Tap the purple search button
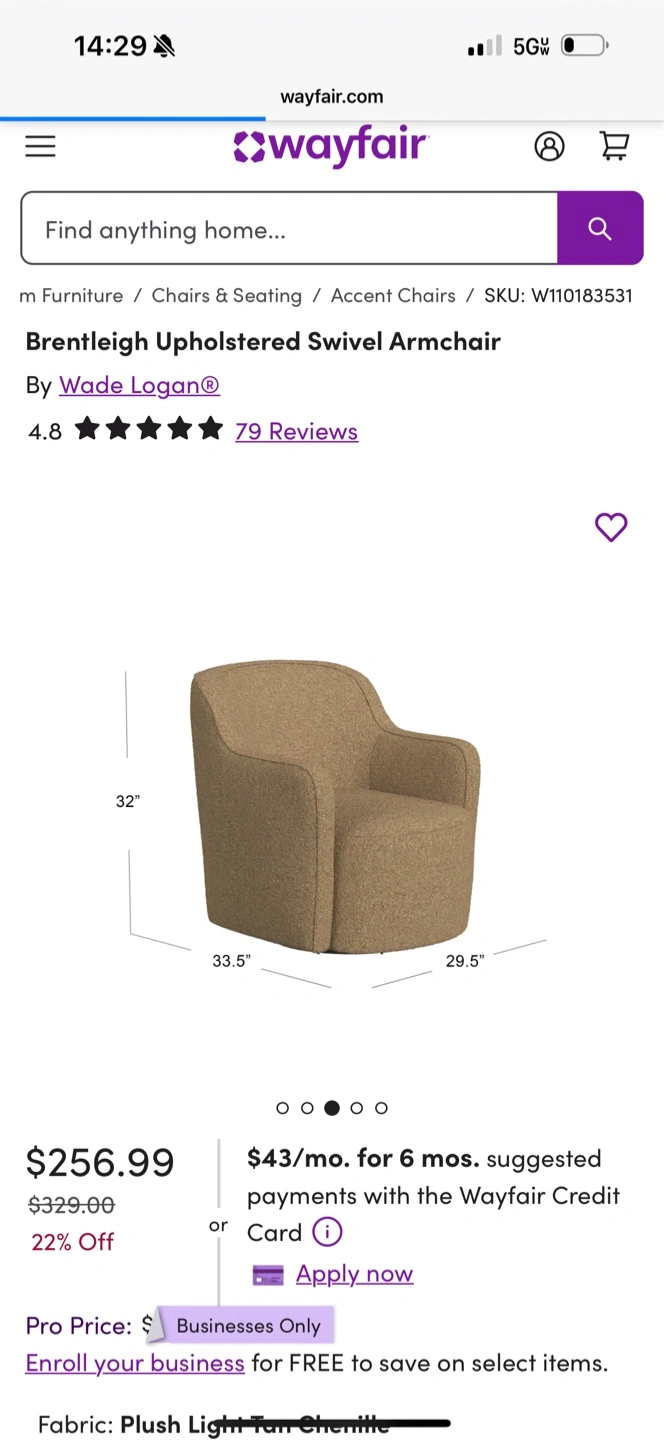The image size is (664, 1440). click(600, 228)
